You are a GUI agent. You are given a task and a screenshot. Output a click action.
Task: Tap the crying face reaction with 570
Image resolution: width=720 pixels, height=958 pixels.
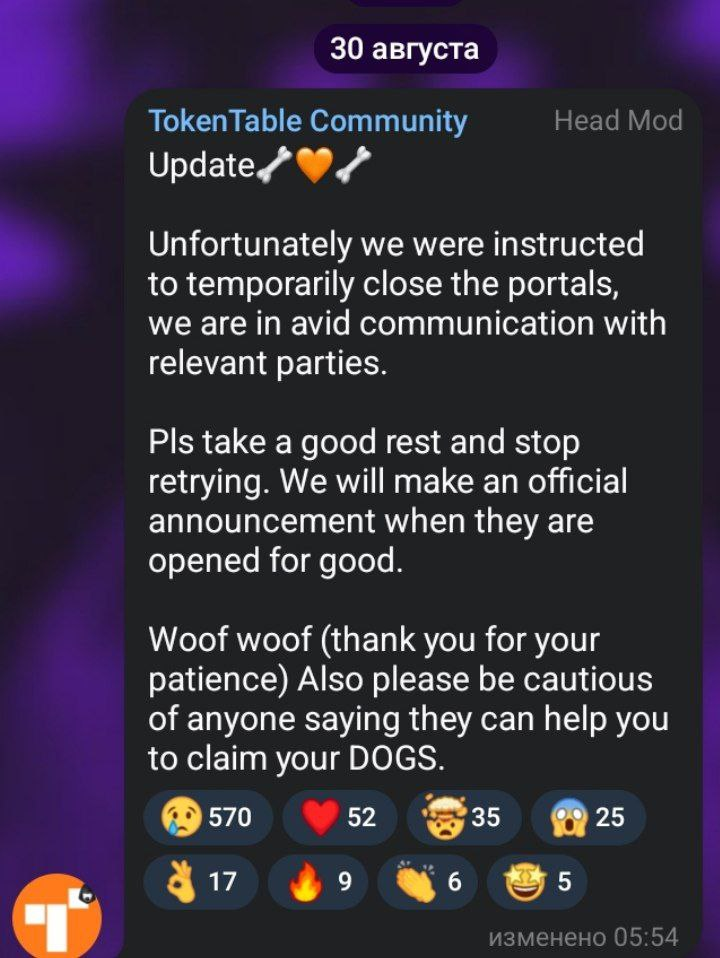(x=208, y=817)
